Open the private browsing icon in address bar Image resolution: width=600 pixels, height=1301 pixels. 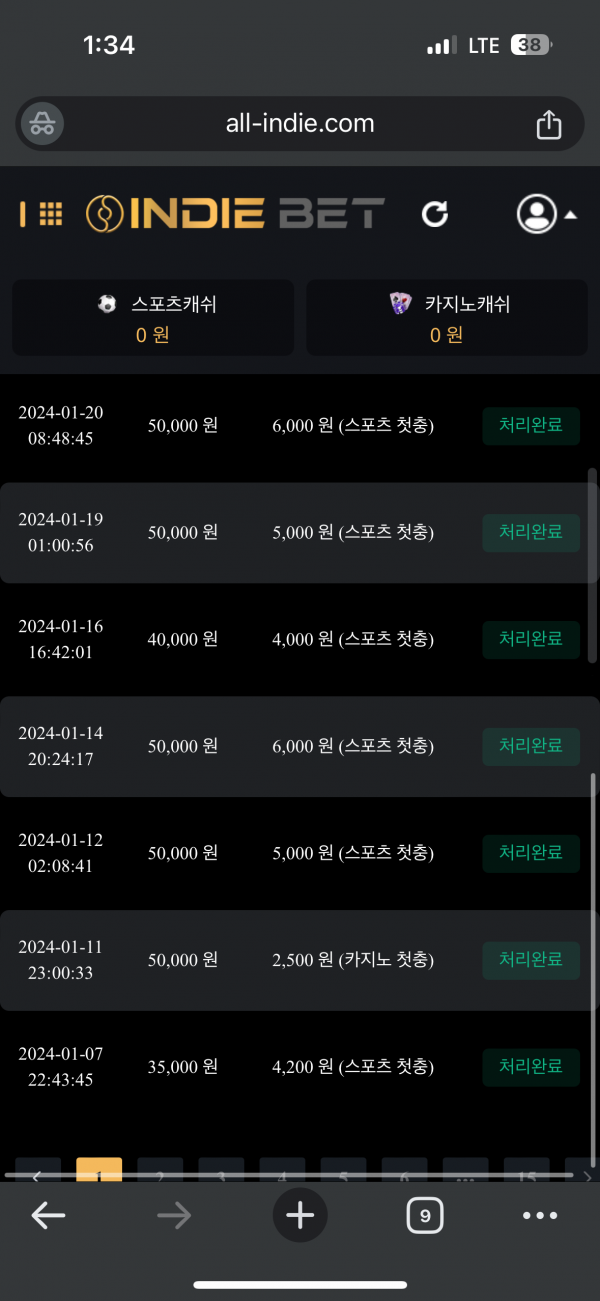click(x=42, y=124)
